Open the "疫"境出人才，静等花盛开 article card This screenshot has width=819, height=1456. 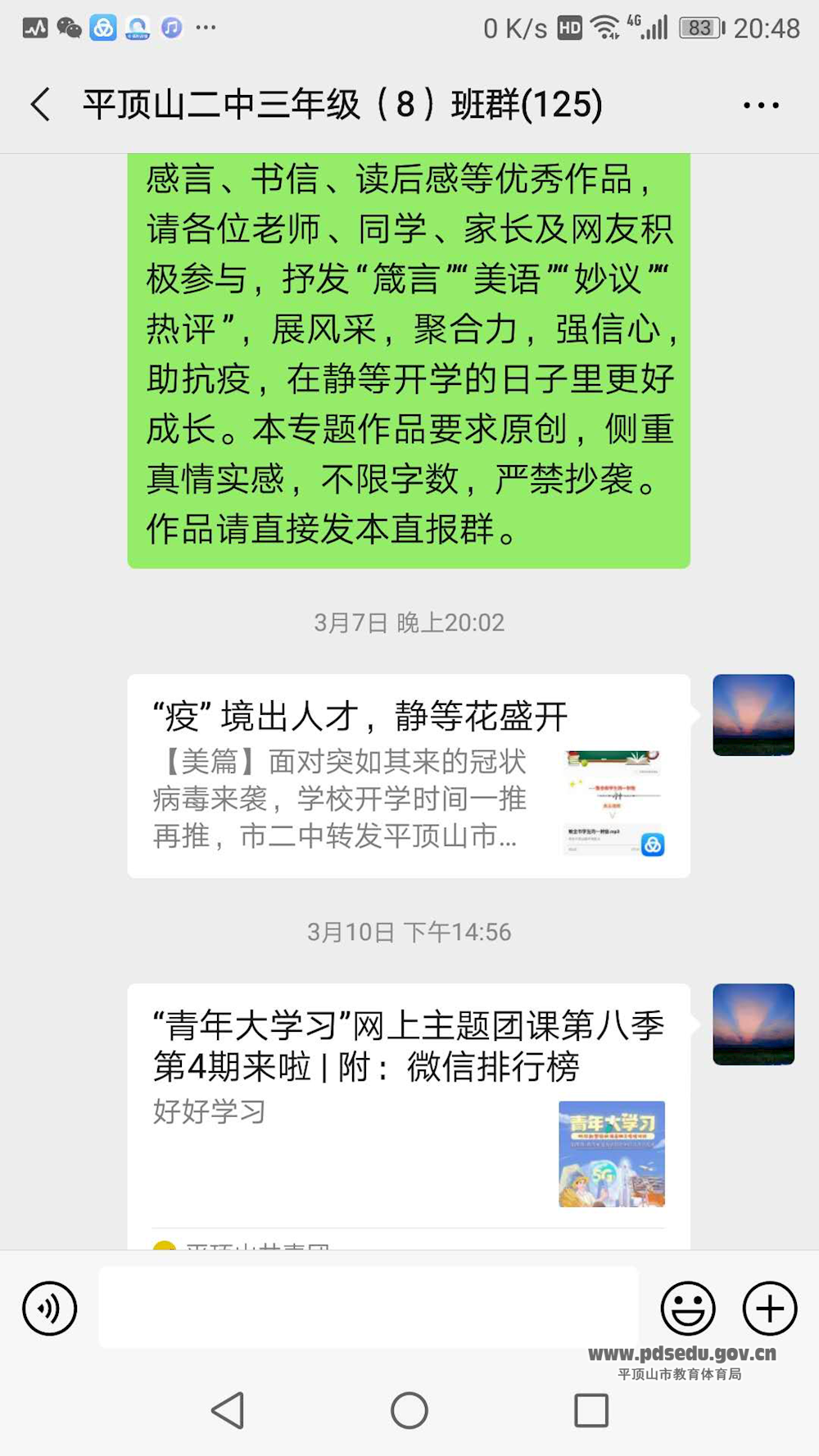tap(408, 775)
